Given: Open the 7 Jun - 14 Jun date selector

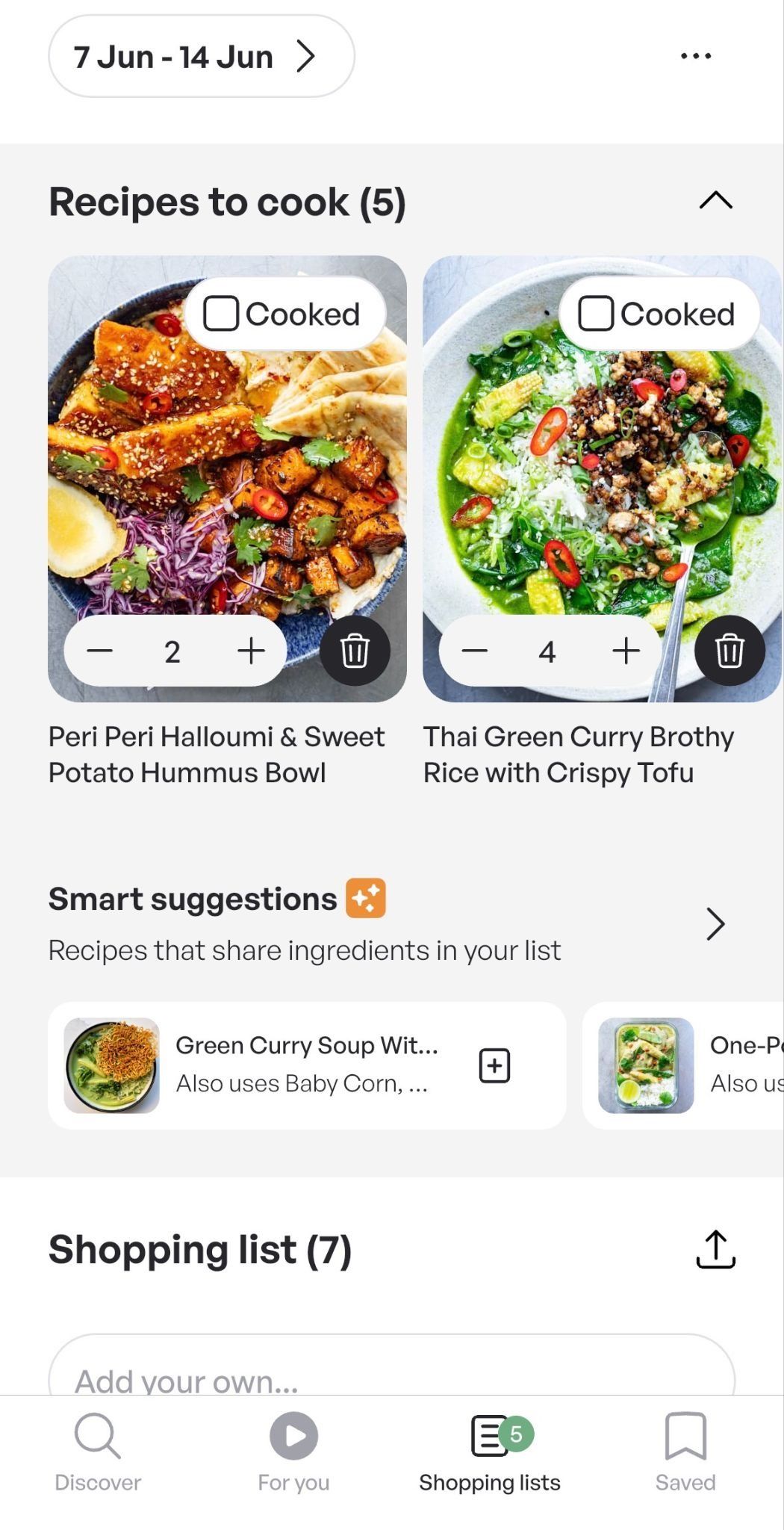Looking at the screenshot, I should pyautogui.click(x=201, y=56).
